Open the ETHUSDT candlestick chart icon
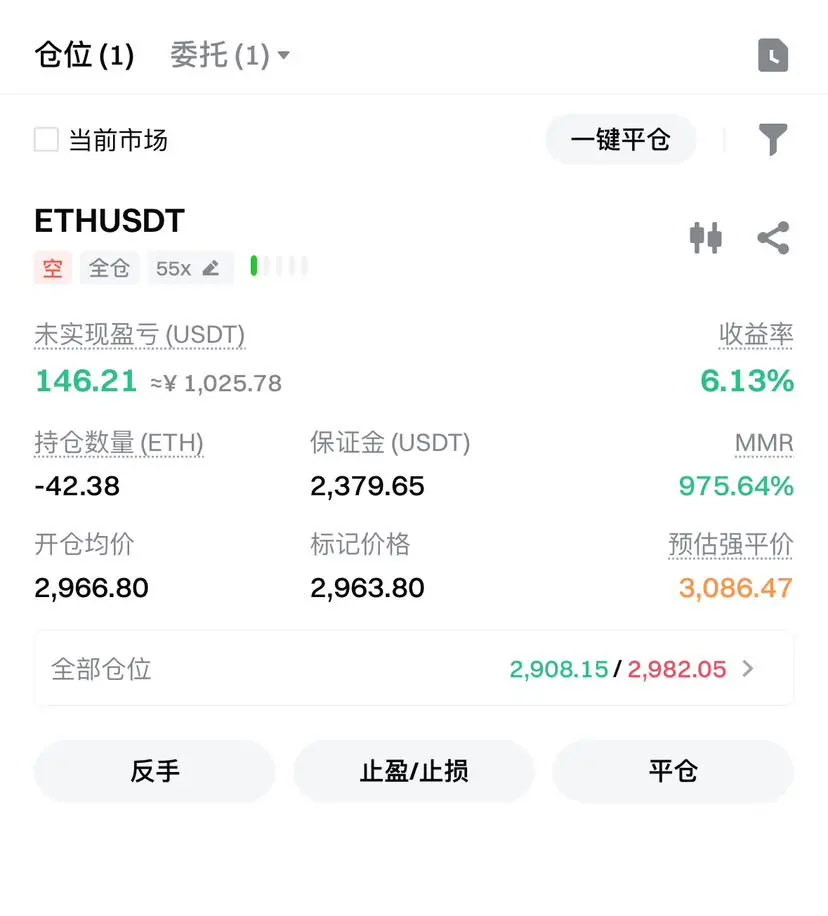This screenshot has height=916, width=828. [706, 237]
